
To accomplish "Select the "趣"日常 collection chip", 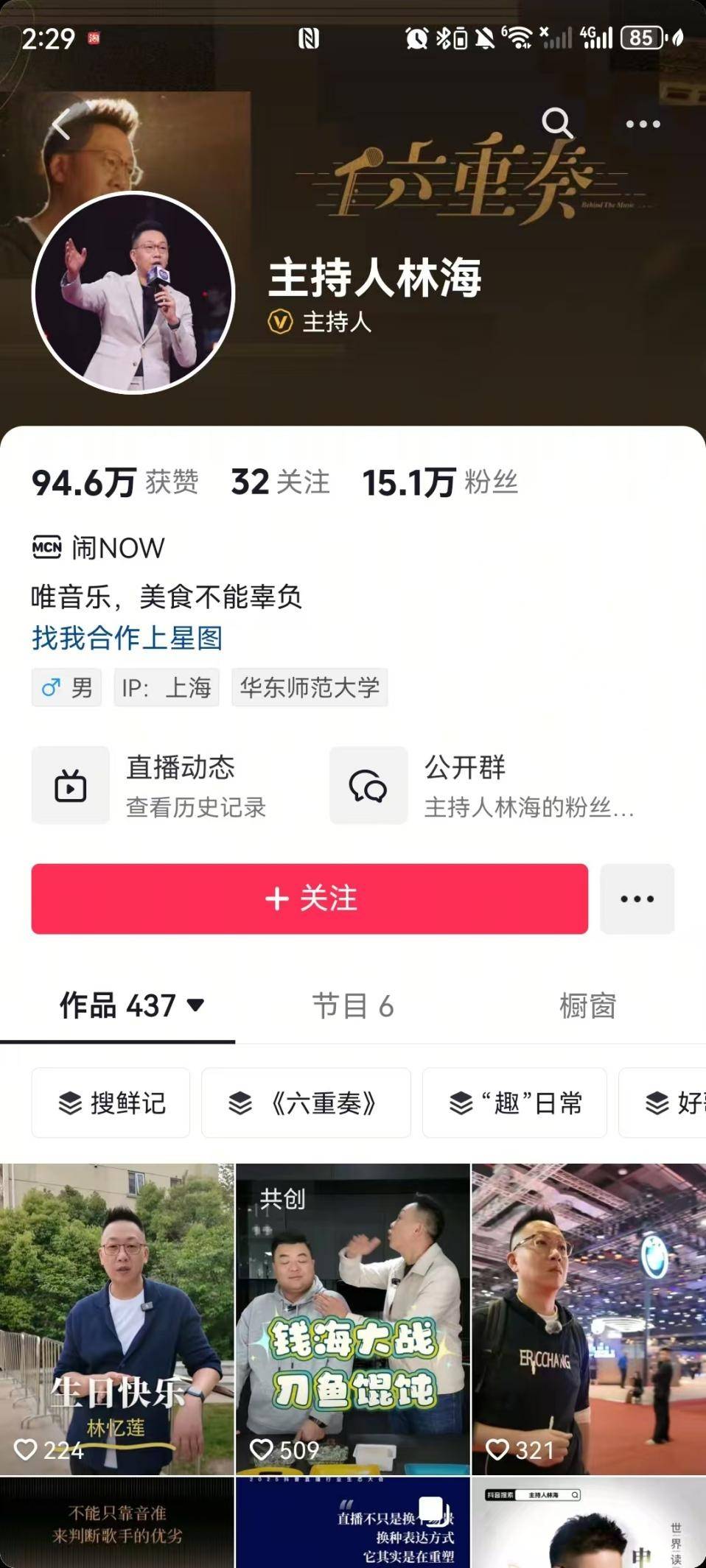I will point(514,1103).
